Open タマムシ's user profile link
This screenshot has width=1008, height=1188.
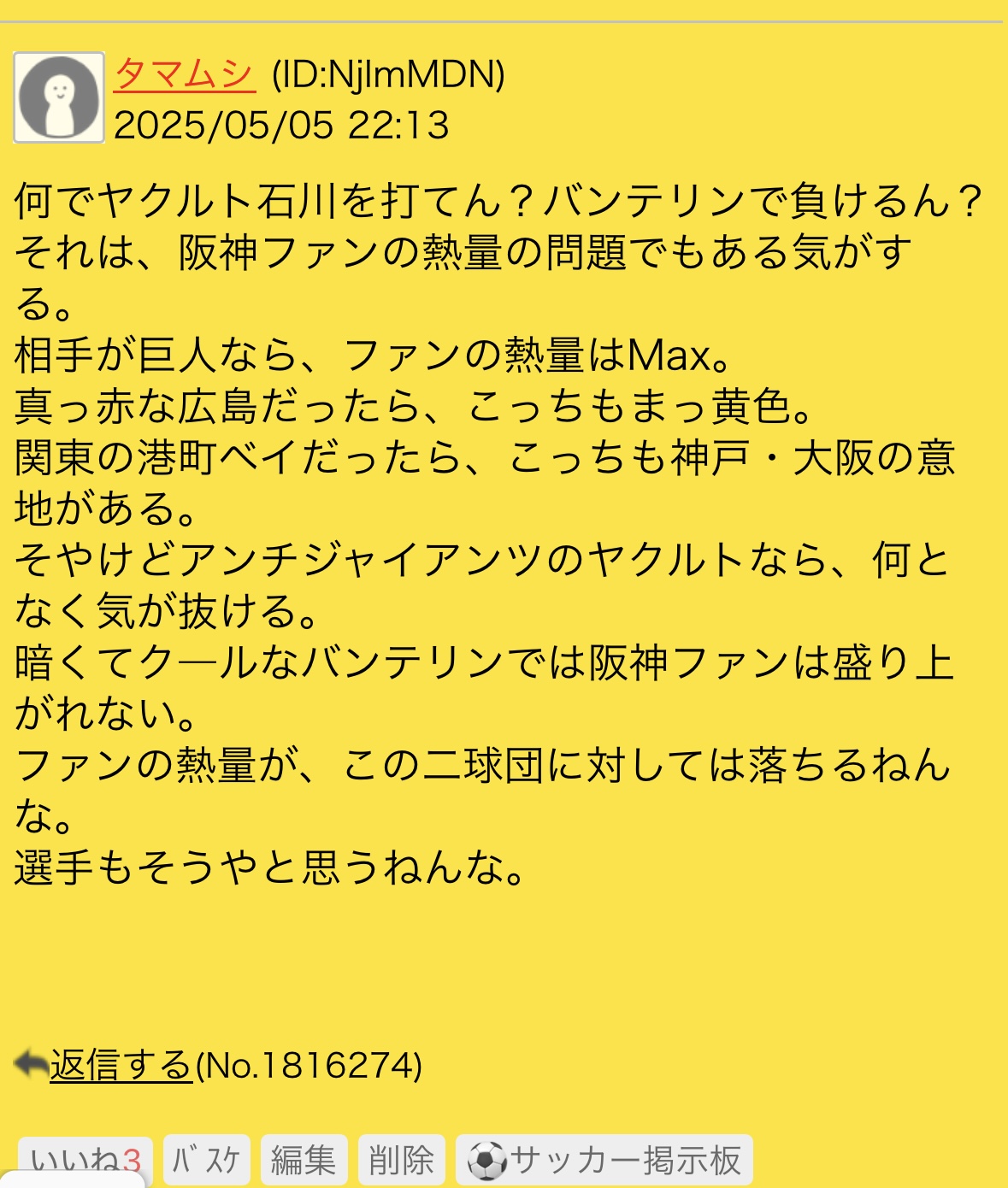[x=184, y=74]
